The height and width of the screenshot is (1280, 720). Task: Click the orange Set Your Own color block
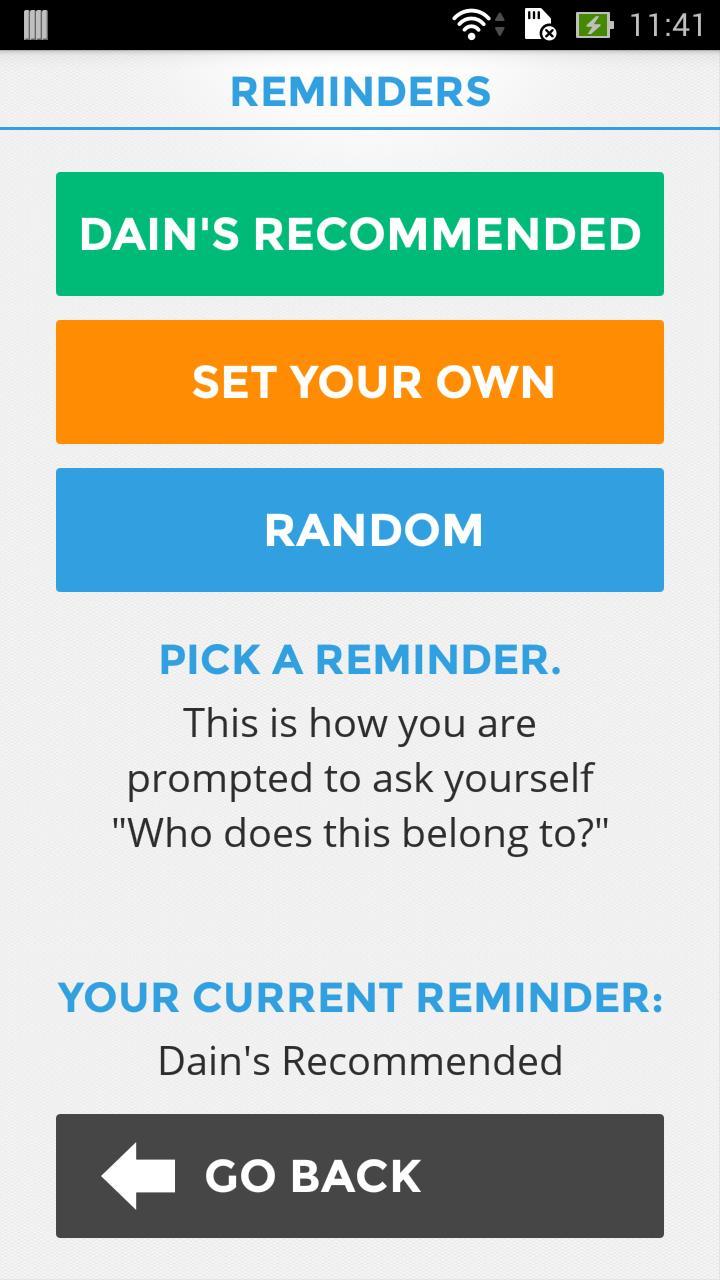(360, 382)
